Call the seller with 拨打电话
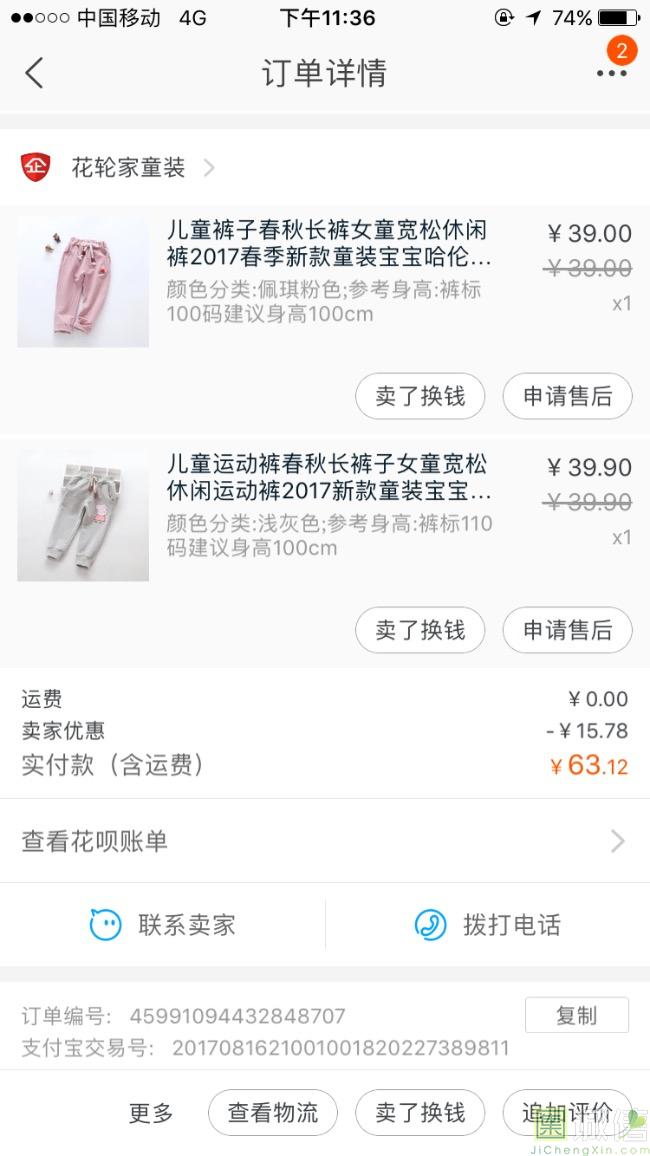The width and height of the screenshot is (650, 1156). tap(488, 925)
